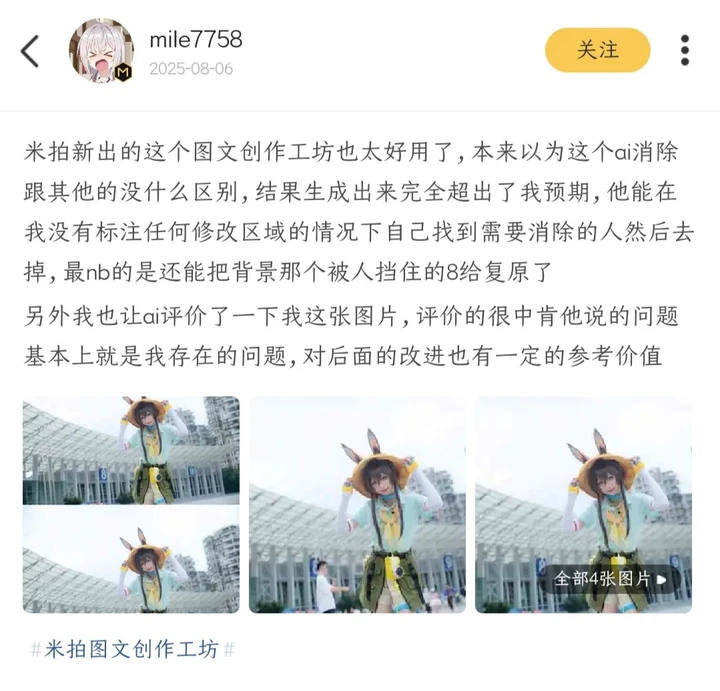Open mile7758's profile avatar
720x691 pixels.
pyautogui.click(x=101, y=50)
